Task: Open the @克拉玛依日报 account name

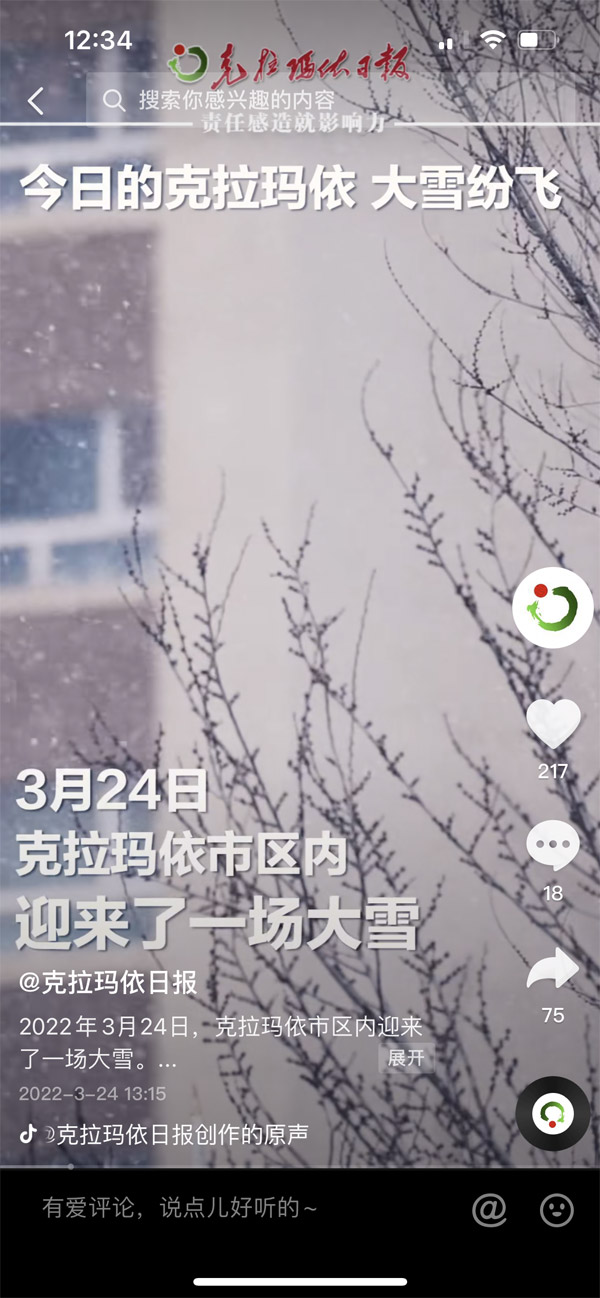Action: 108,982
